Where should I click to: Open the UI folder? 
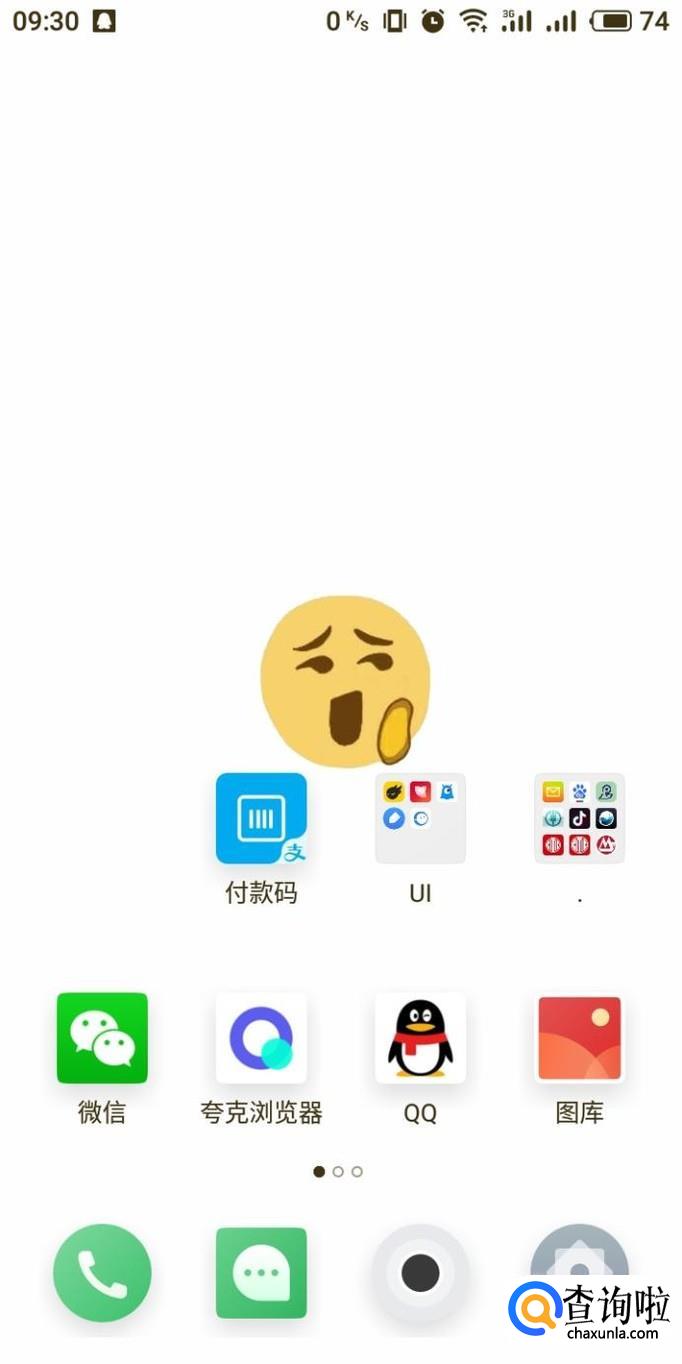pos(420,818)
